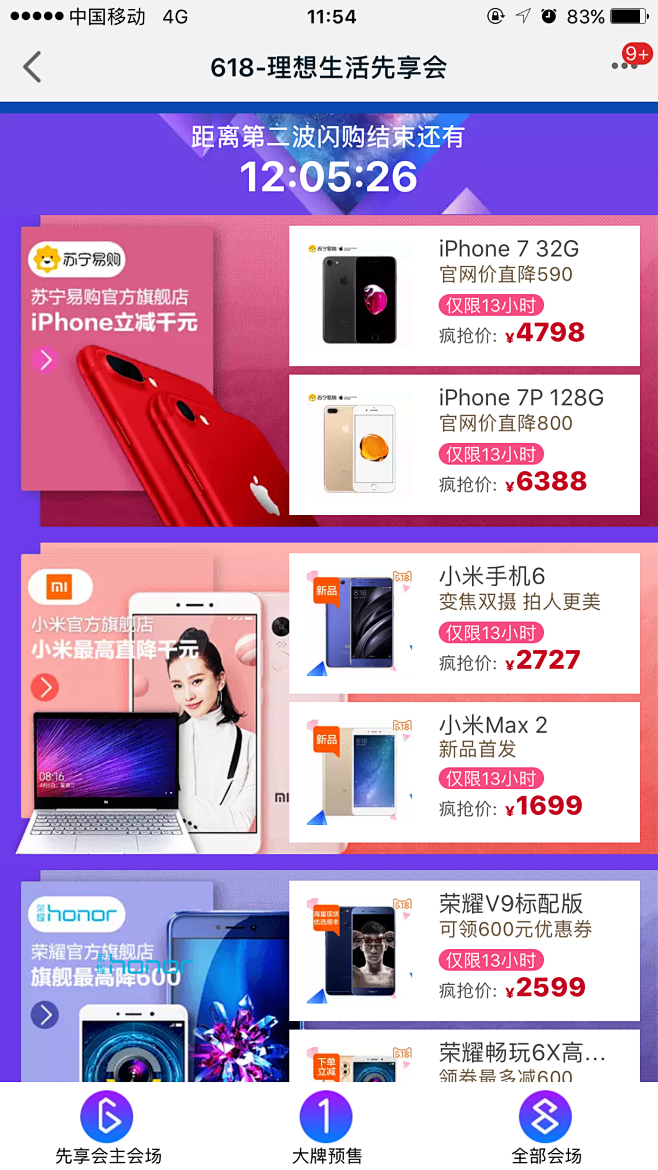View the 小米手机6 product card
The width and height of the screenshot is (658, 1170).
pos(464,623)
